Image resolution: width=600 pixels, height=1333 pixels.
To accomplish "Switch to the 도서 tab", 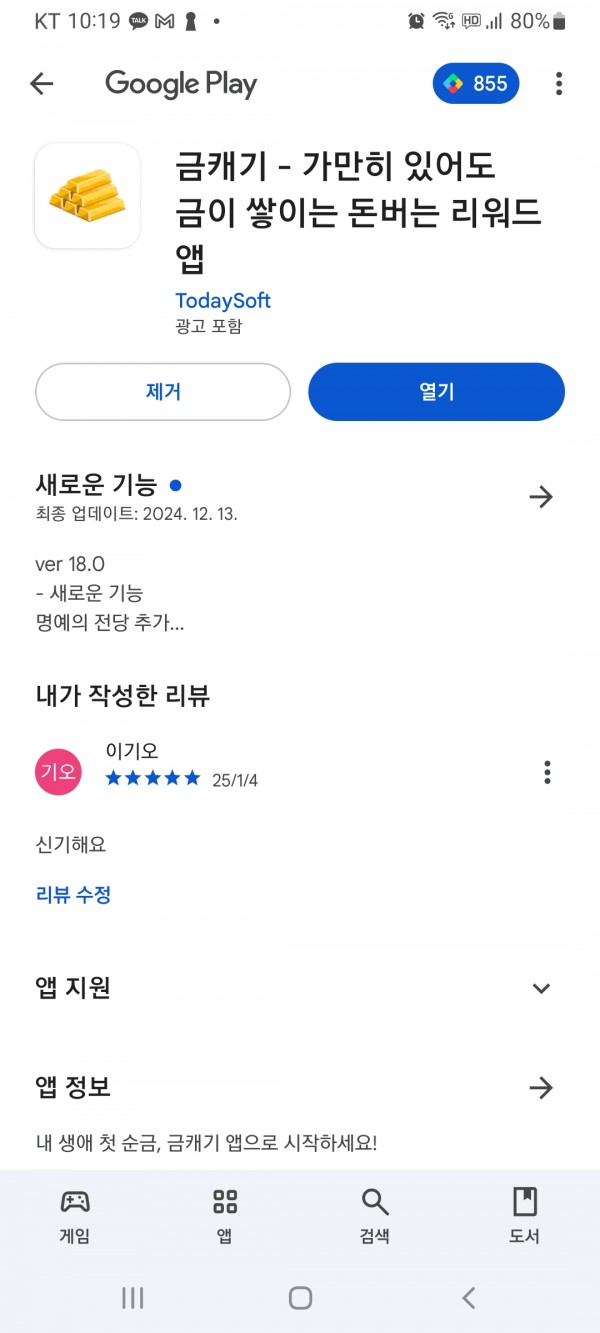I will [524, 1216].
